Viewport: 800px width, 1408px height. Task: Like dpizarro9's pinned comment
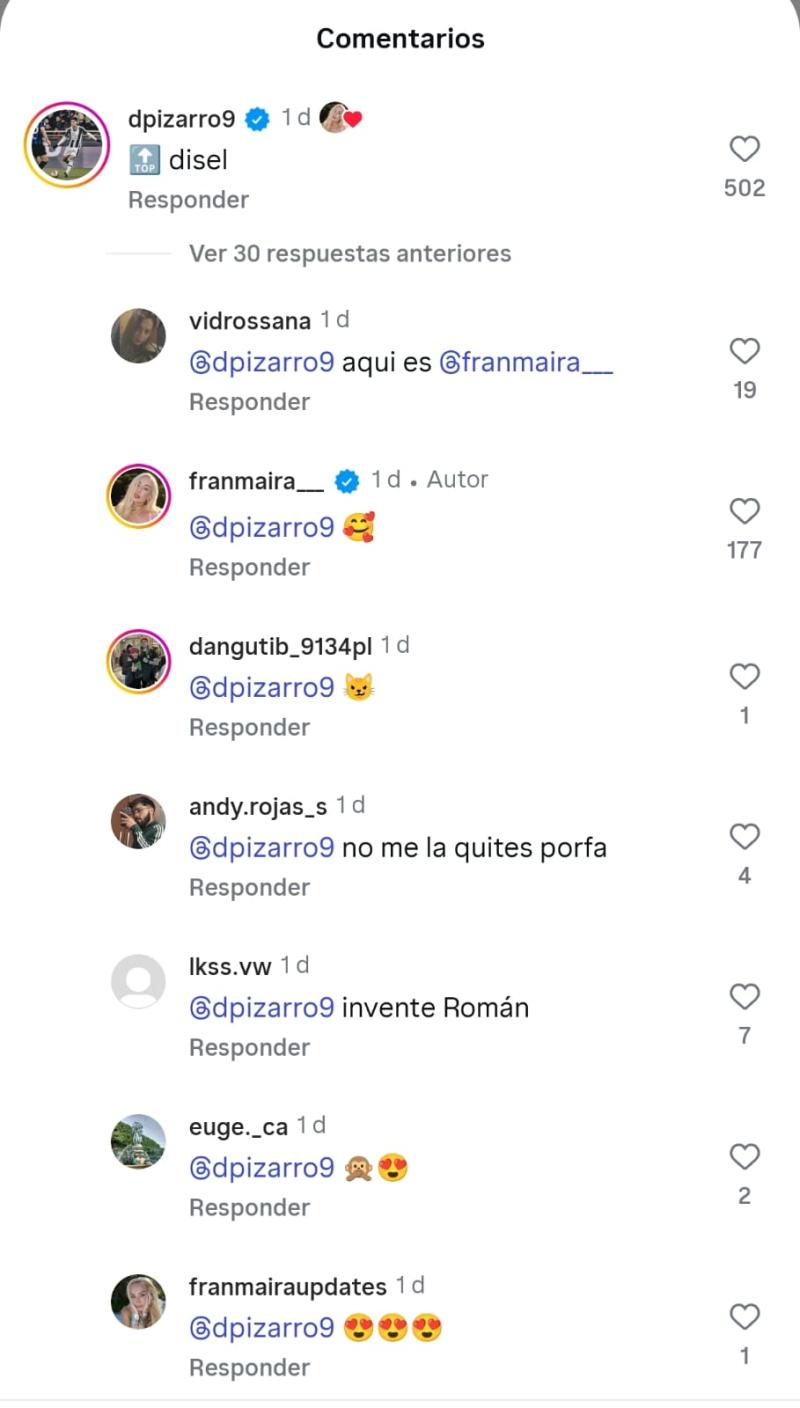pos(744,149)
